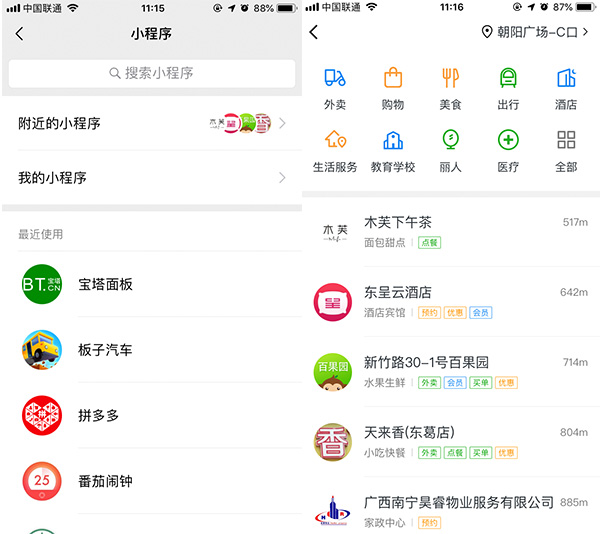The height and width of the screenshot is (534, 600).
Task: Tap the 搜索小程序 search box
Action: pos(151,73)
